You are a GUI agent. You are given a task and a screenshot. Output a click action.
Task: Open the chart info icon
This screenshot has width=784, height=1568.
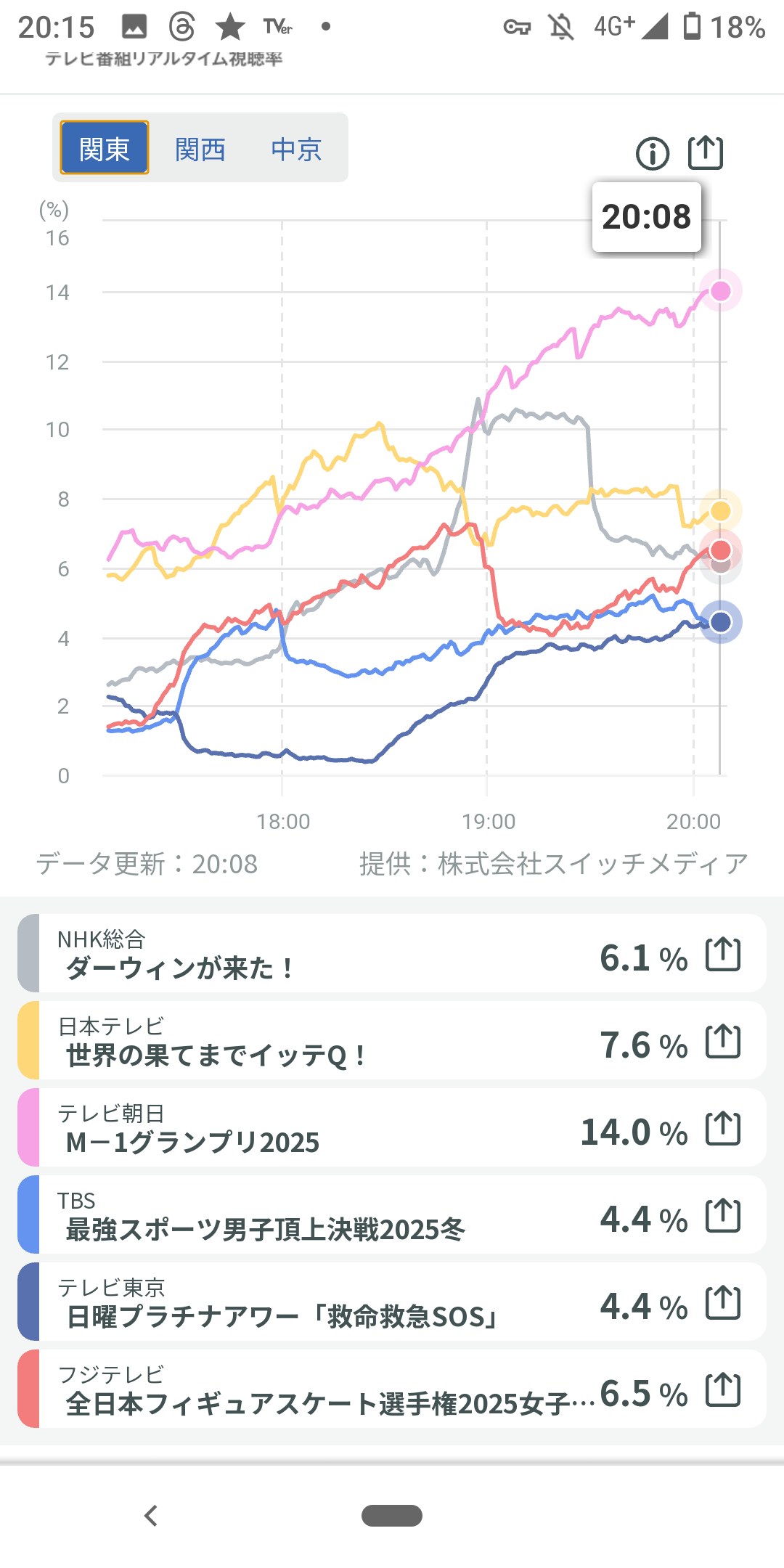[652, 154]
